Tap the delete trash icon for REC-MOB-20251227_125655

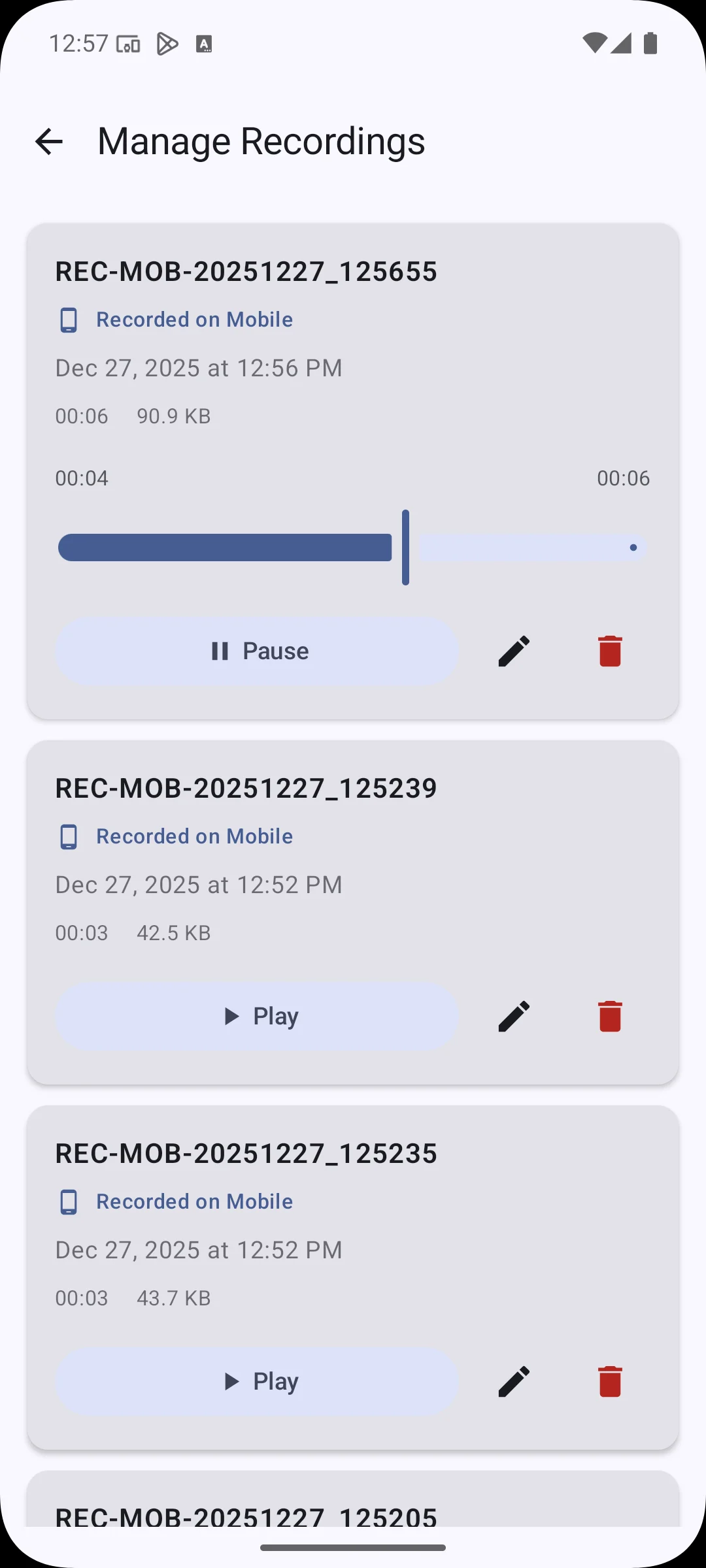pos(609,651)
